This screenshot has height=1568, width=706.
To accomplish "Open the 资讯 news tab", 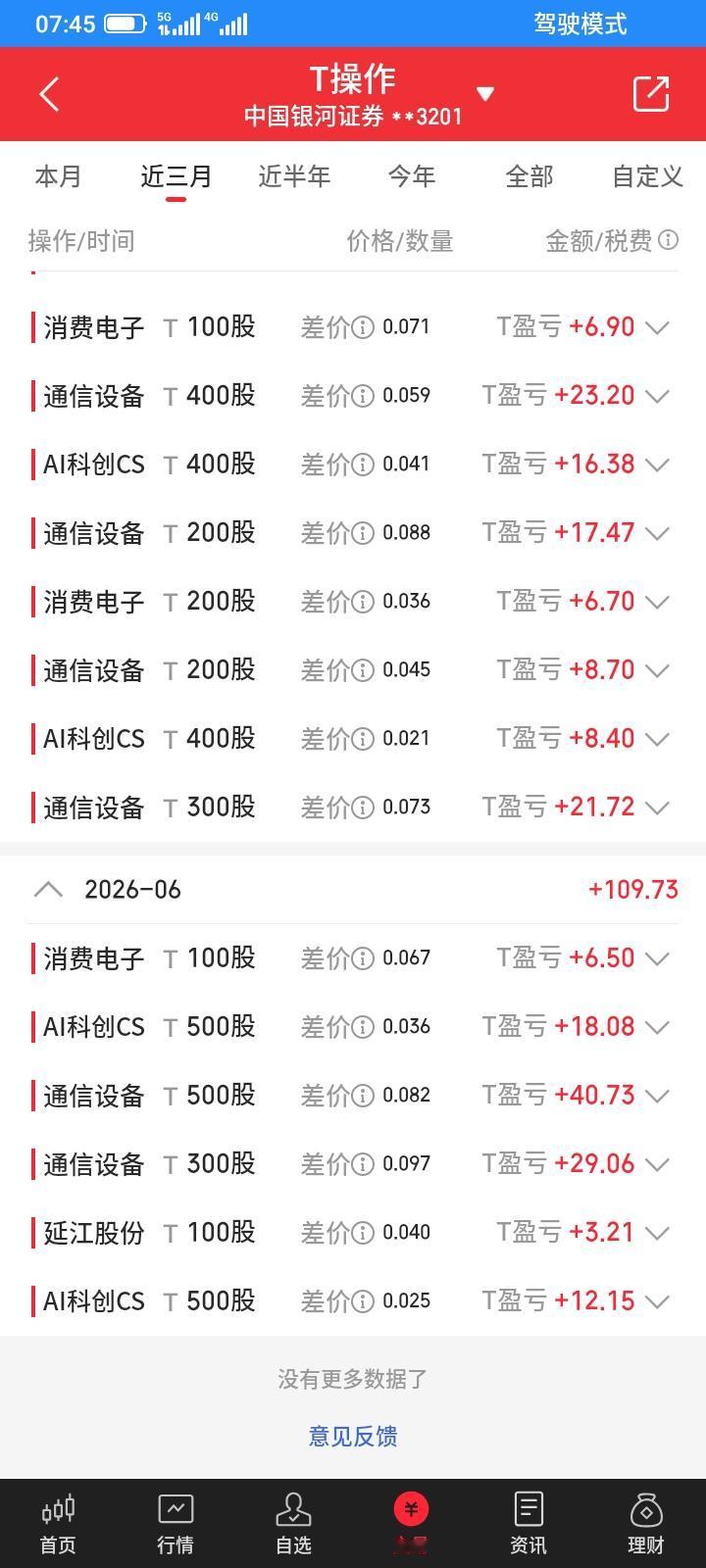I will click(x=529, y=1524).
